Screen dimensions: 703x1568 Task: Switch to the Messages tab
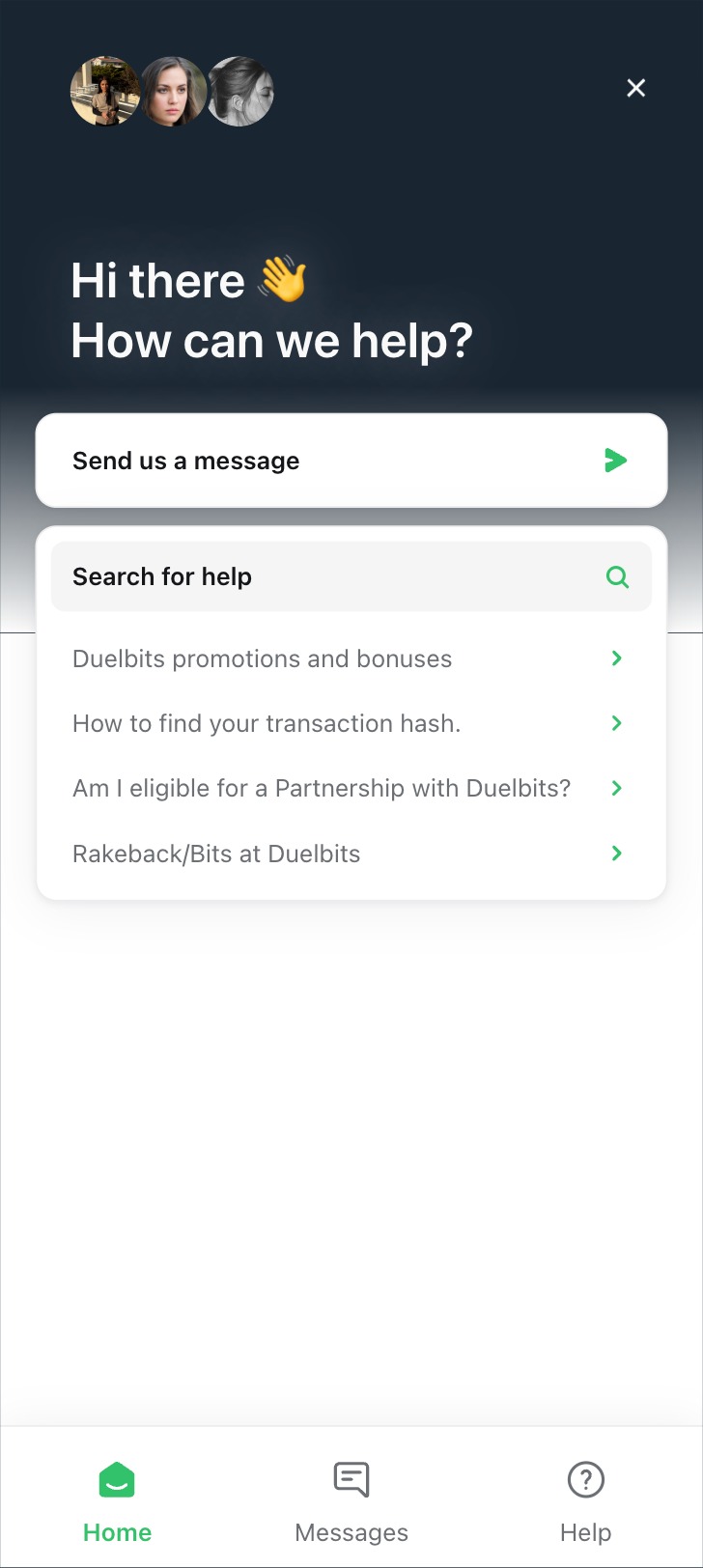pos(351,1499)
